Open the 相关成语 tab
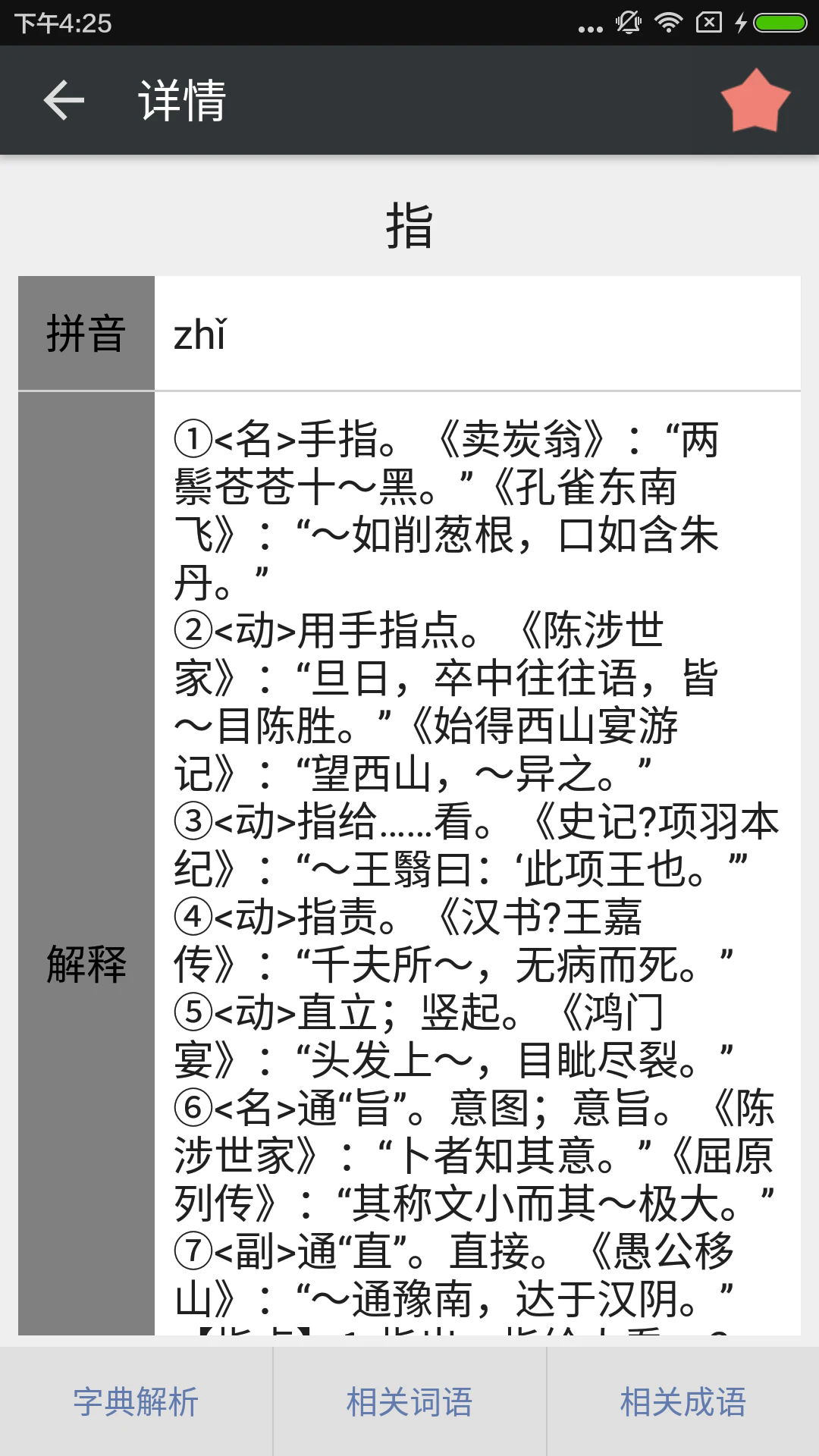Image resolution: width=819 pixels, height=1456 pixels. pyautogui.click(x=682, y=1402)
